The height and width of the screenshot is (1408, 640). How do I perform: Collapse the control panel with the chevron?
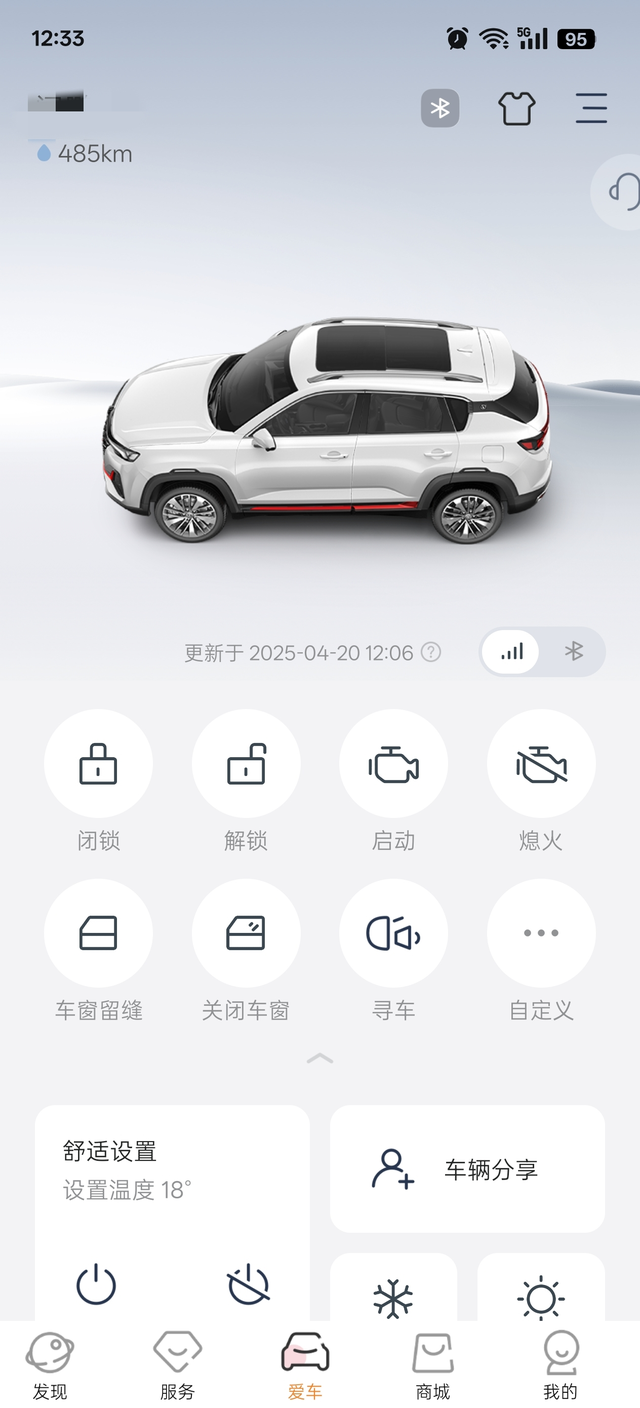[320, 1058]
